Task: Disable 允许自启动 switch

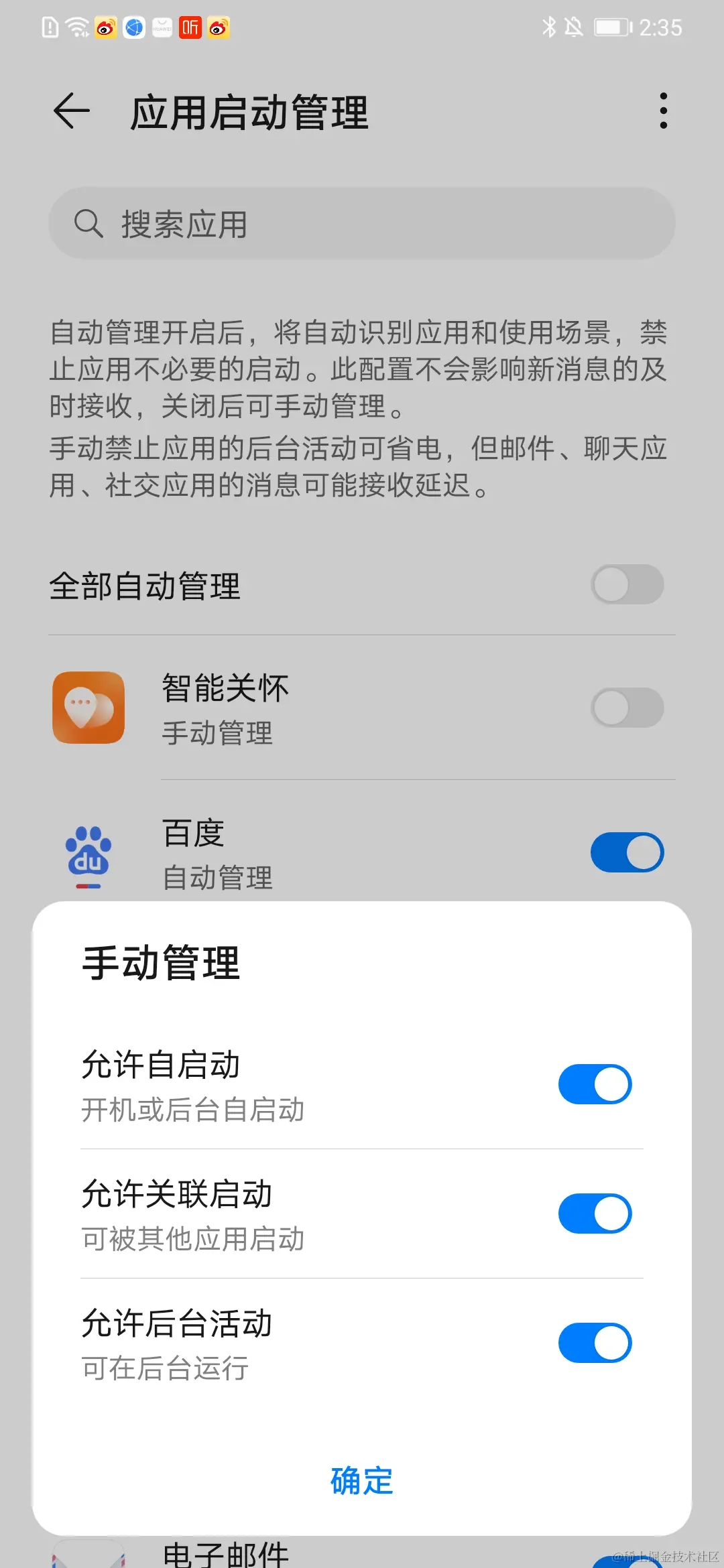Action: coord(595,1084)
